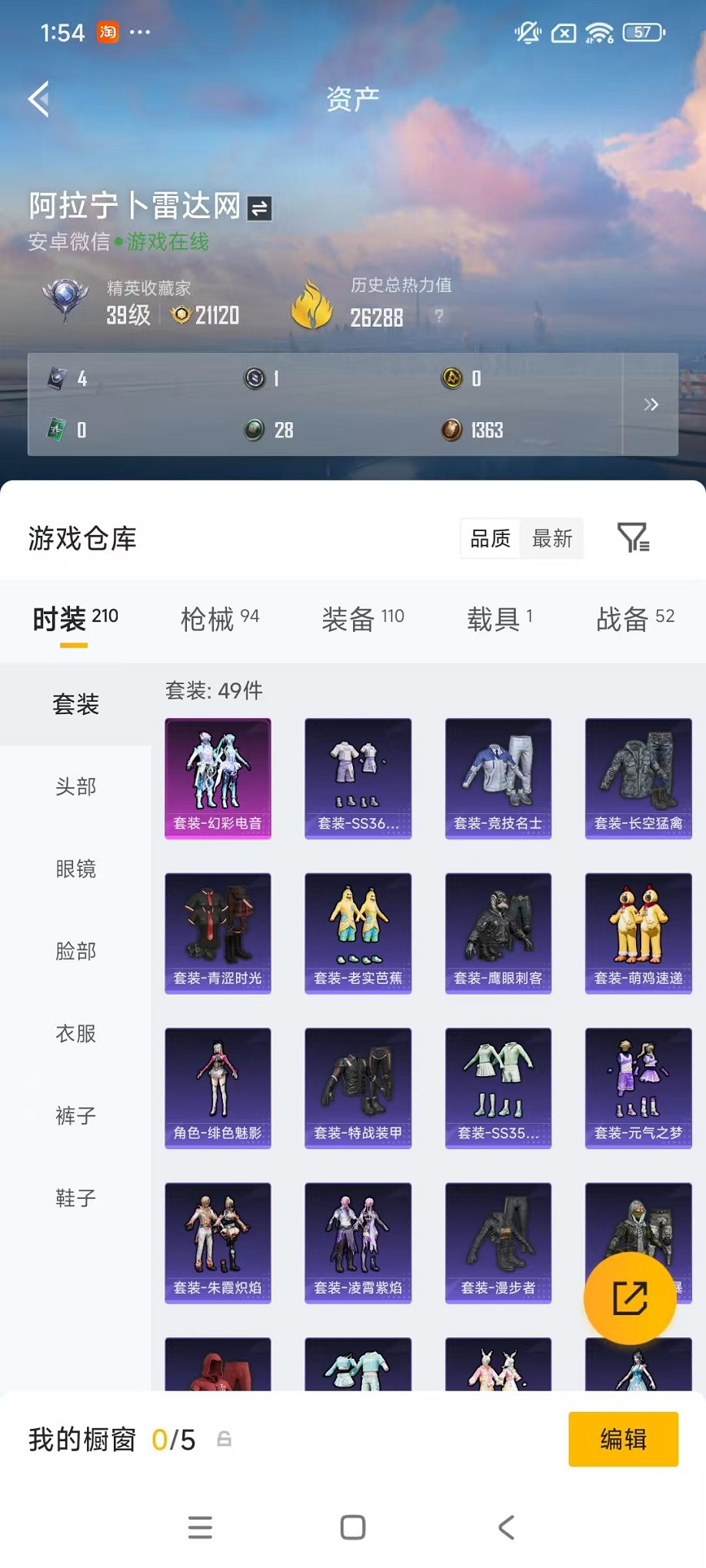Click the 精英收藏家 badge emblem
Screen dimensions: 706x1568
point(65,301)
